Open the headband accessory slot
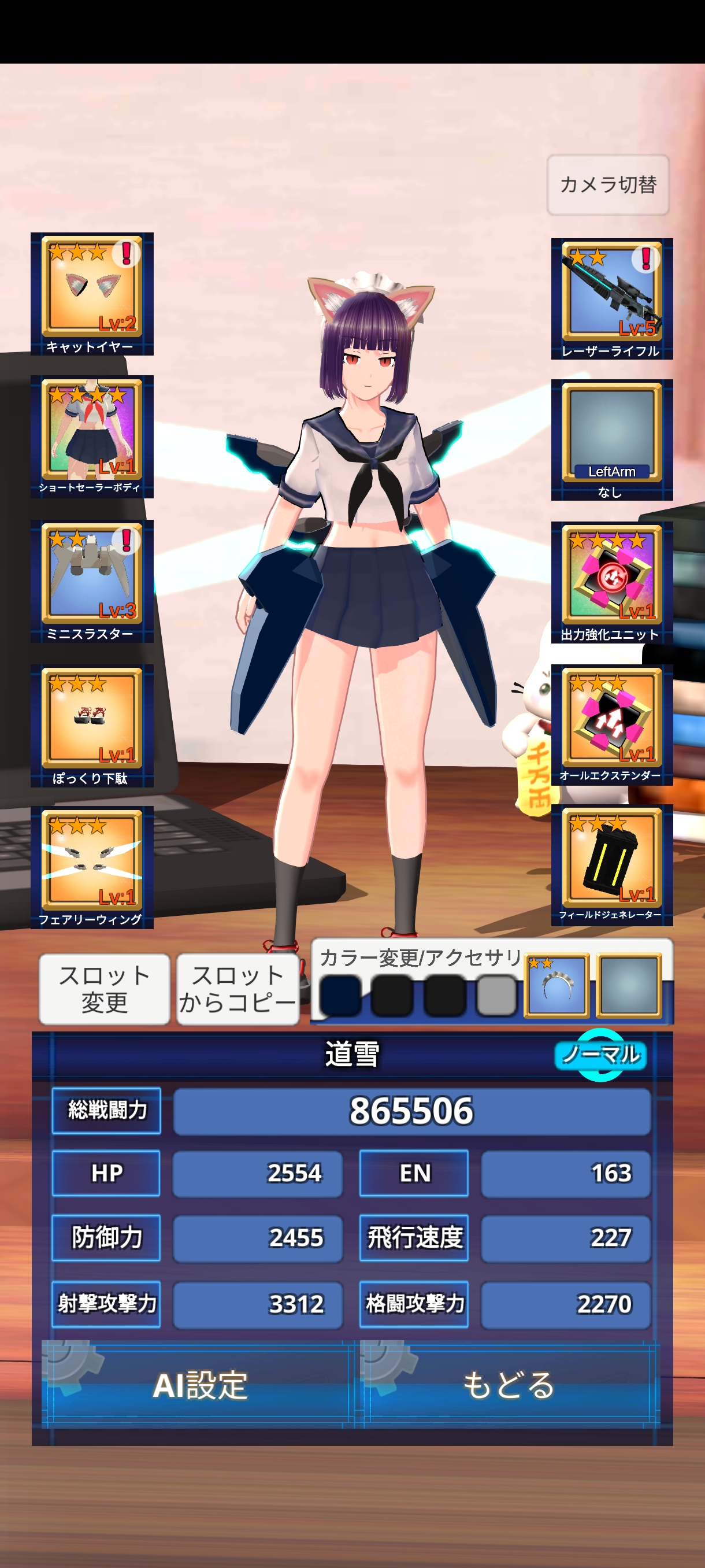Screen dimensions: 705x1568 click(x=556, y=985)
